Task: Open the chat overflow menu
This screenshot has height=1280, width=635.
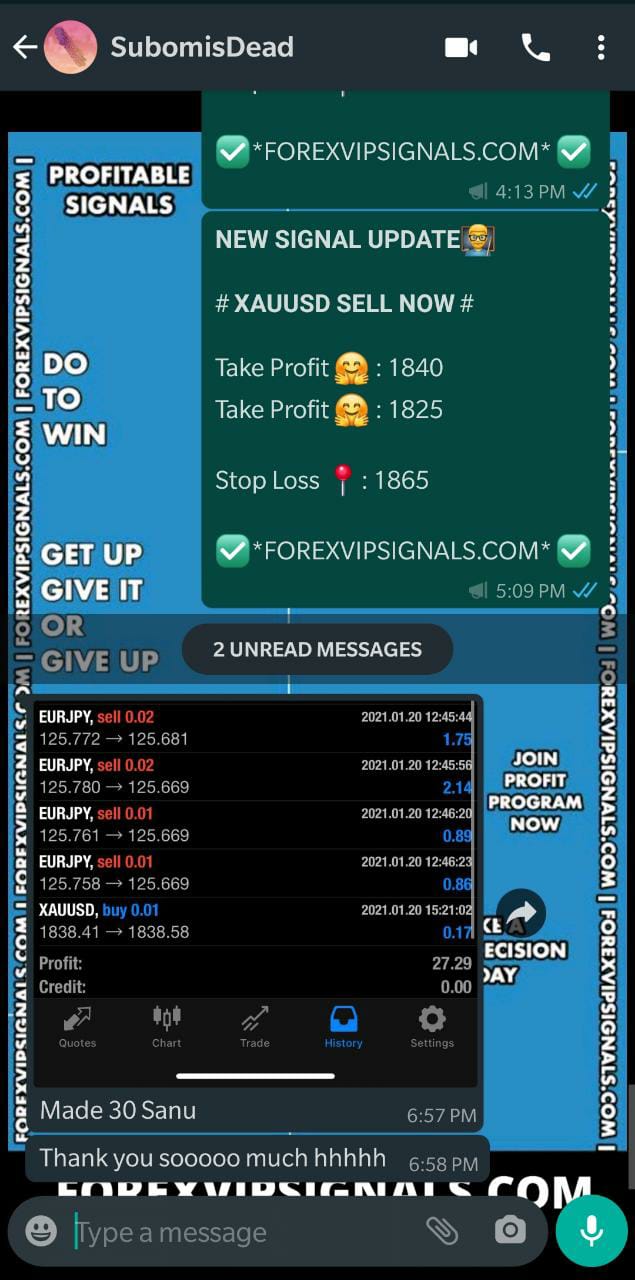Action: coord(600,47)
